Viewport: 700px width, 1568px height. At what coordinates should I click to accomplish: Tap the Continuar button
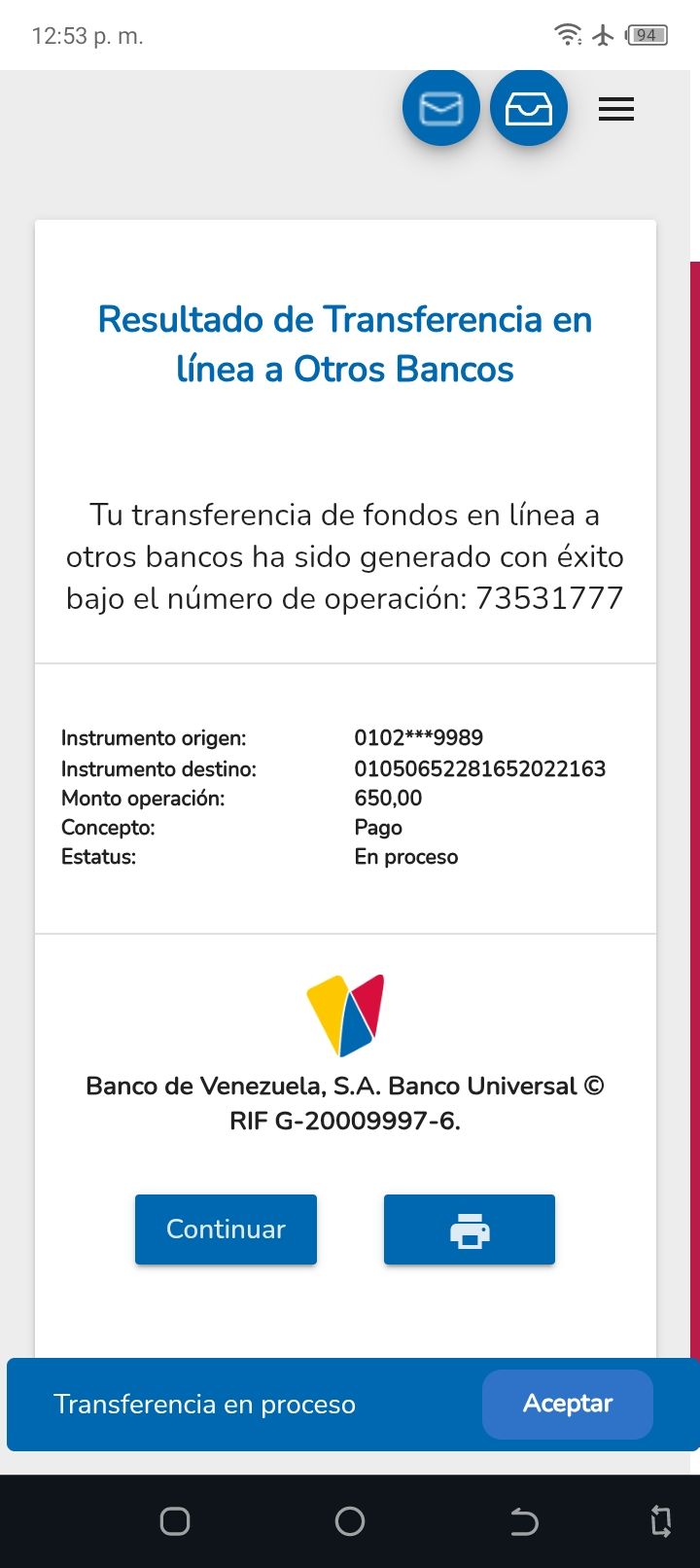tap(226, 1229)
